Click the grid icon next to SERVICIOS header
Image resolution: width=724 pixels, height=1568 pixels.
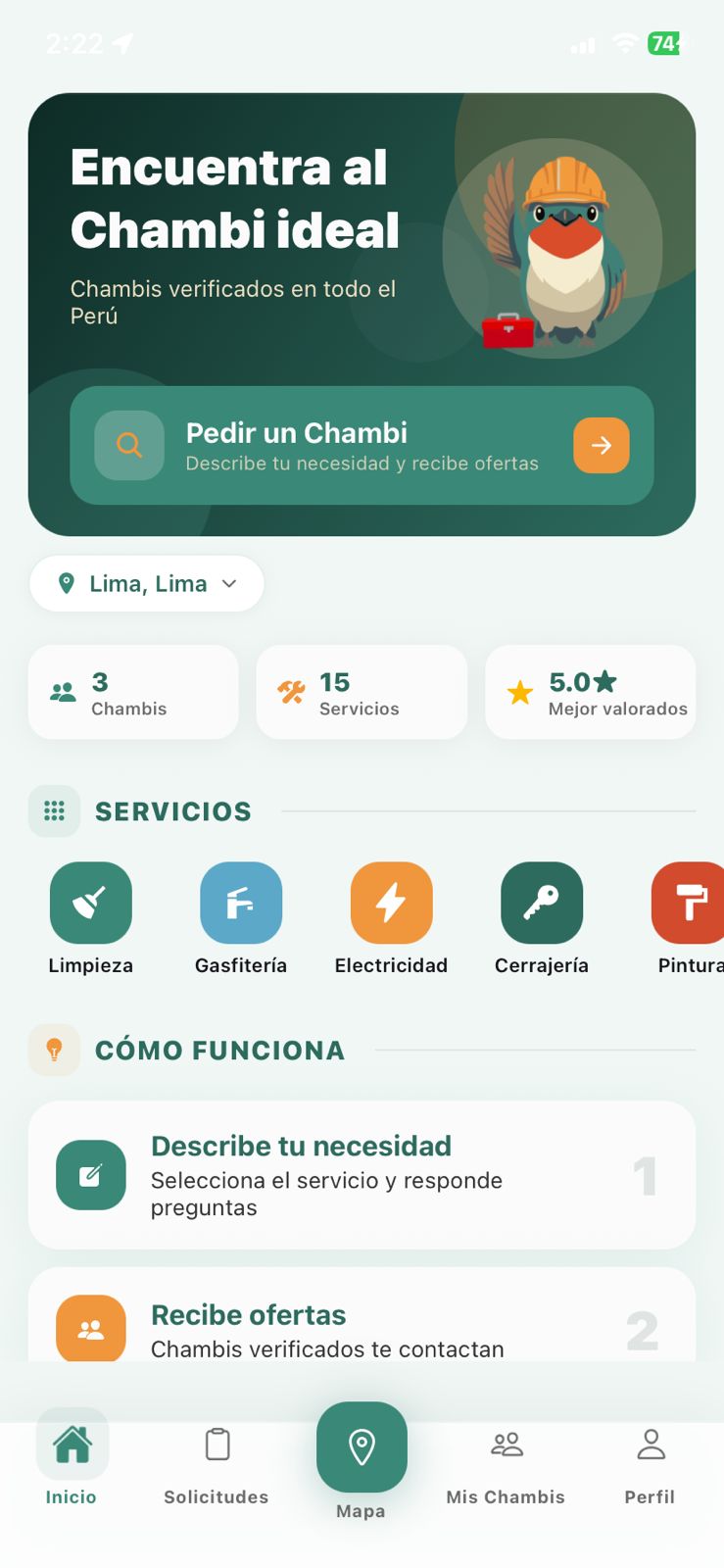point(54,810)
